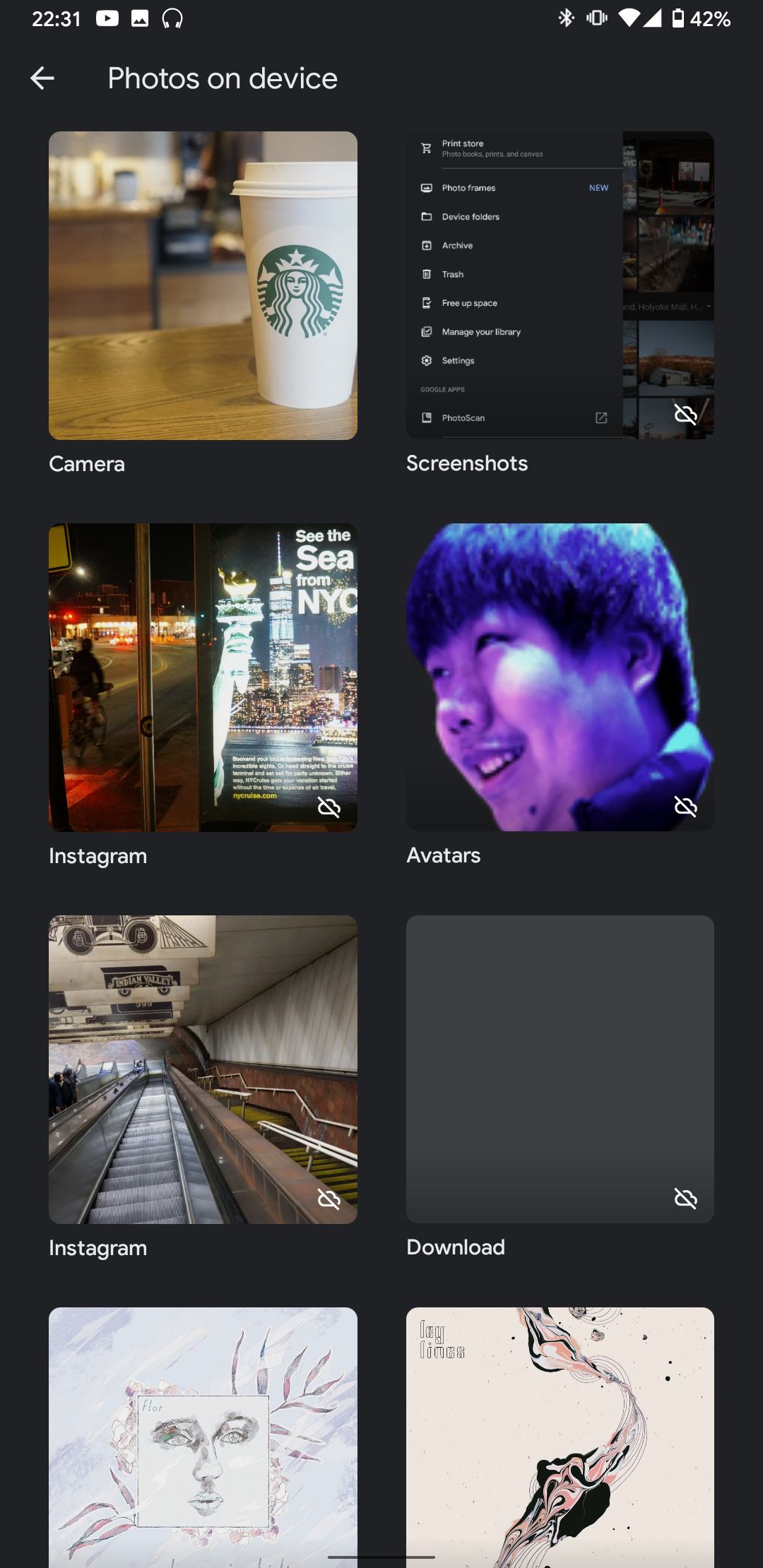763x1568 pixels.
Task: Open the Camera folder
Action: pos(203,285)
